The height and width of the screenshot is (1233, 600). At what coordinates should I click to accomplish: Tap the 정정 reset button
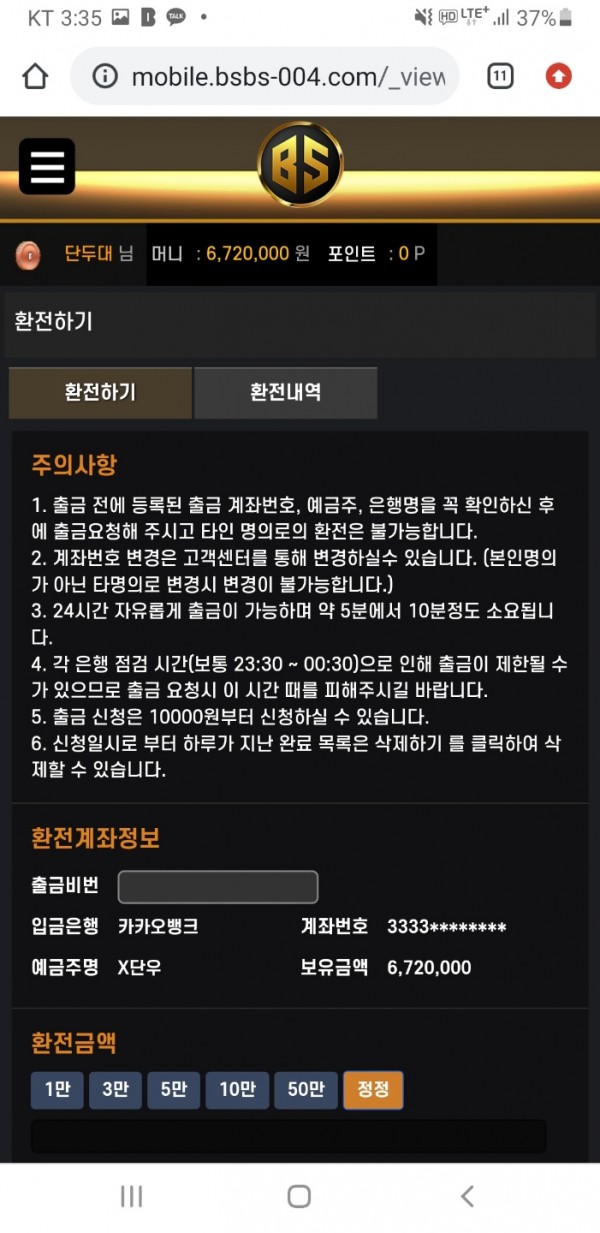(372, 1090)
